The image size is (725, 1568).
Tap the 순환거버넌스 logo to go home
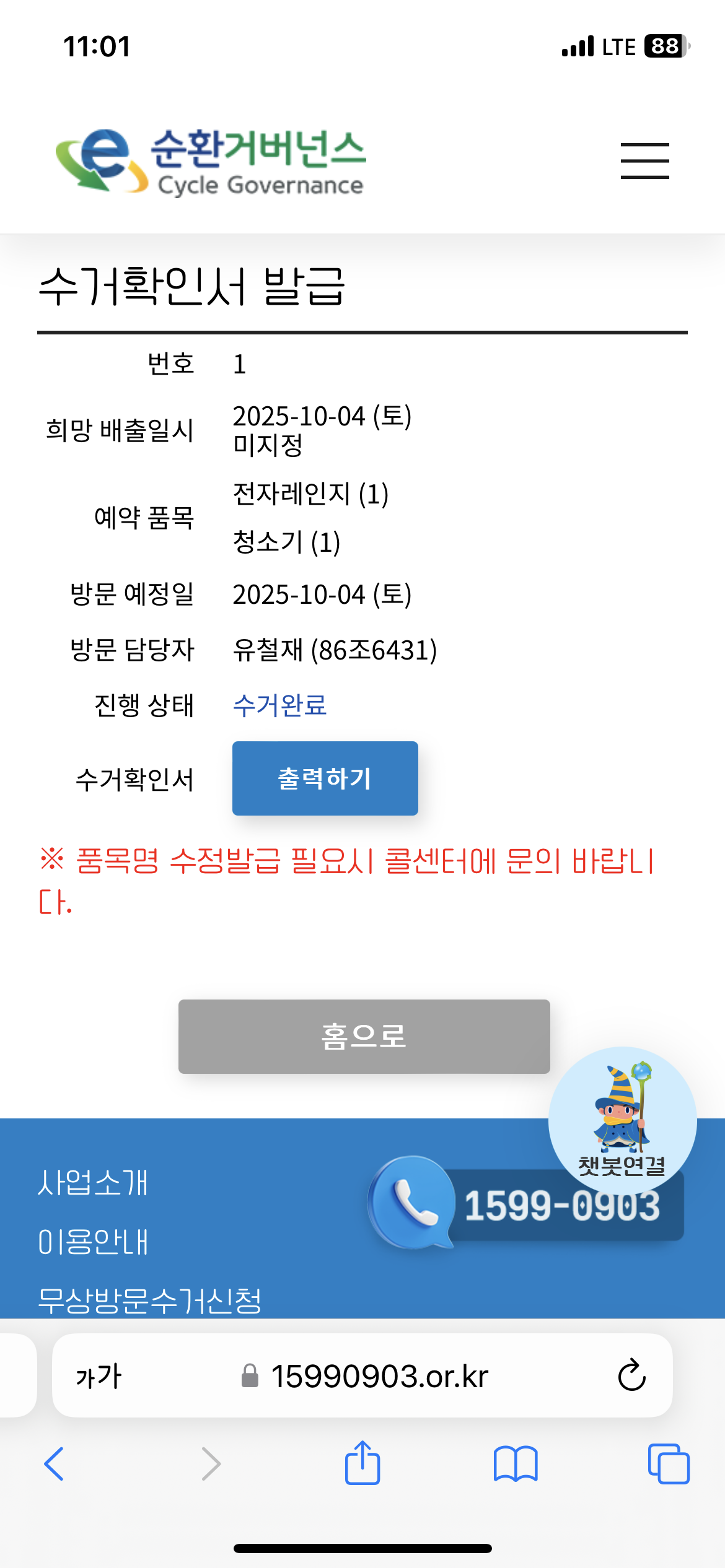click(x=211, y=162)
